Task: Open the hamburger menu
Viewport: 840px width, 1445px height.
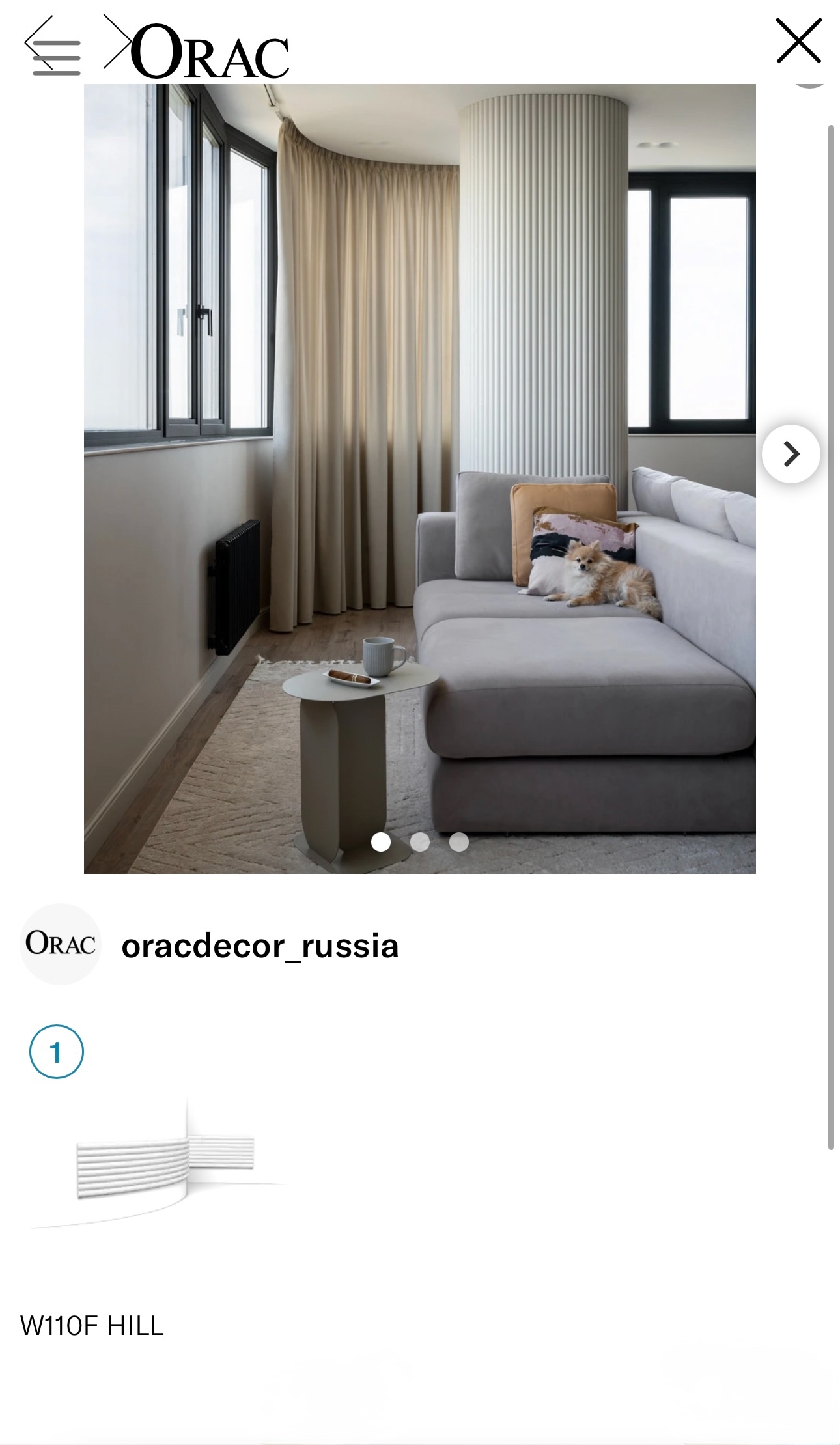Action: [x=56, y=57]
